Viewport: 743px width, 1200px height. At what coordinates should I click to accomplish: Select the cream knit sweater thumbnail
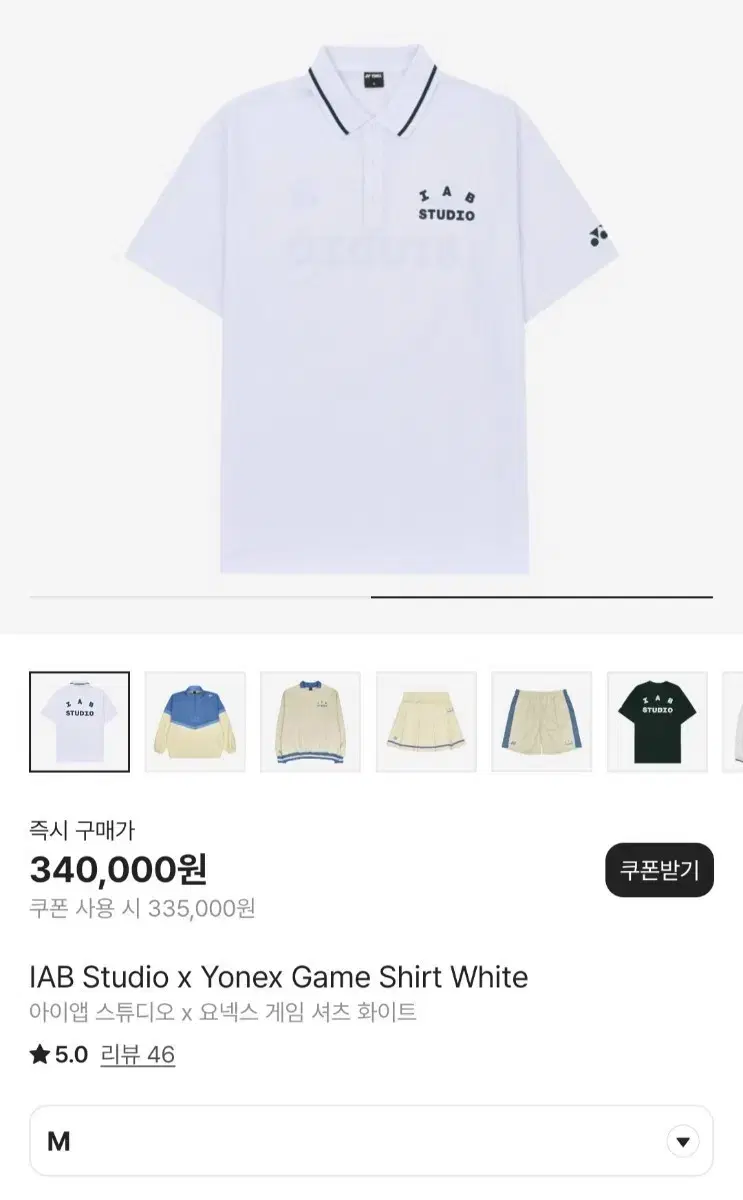(310, 720)
